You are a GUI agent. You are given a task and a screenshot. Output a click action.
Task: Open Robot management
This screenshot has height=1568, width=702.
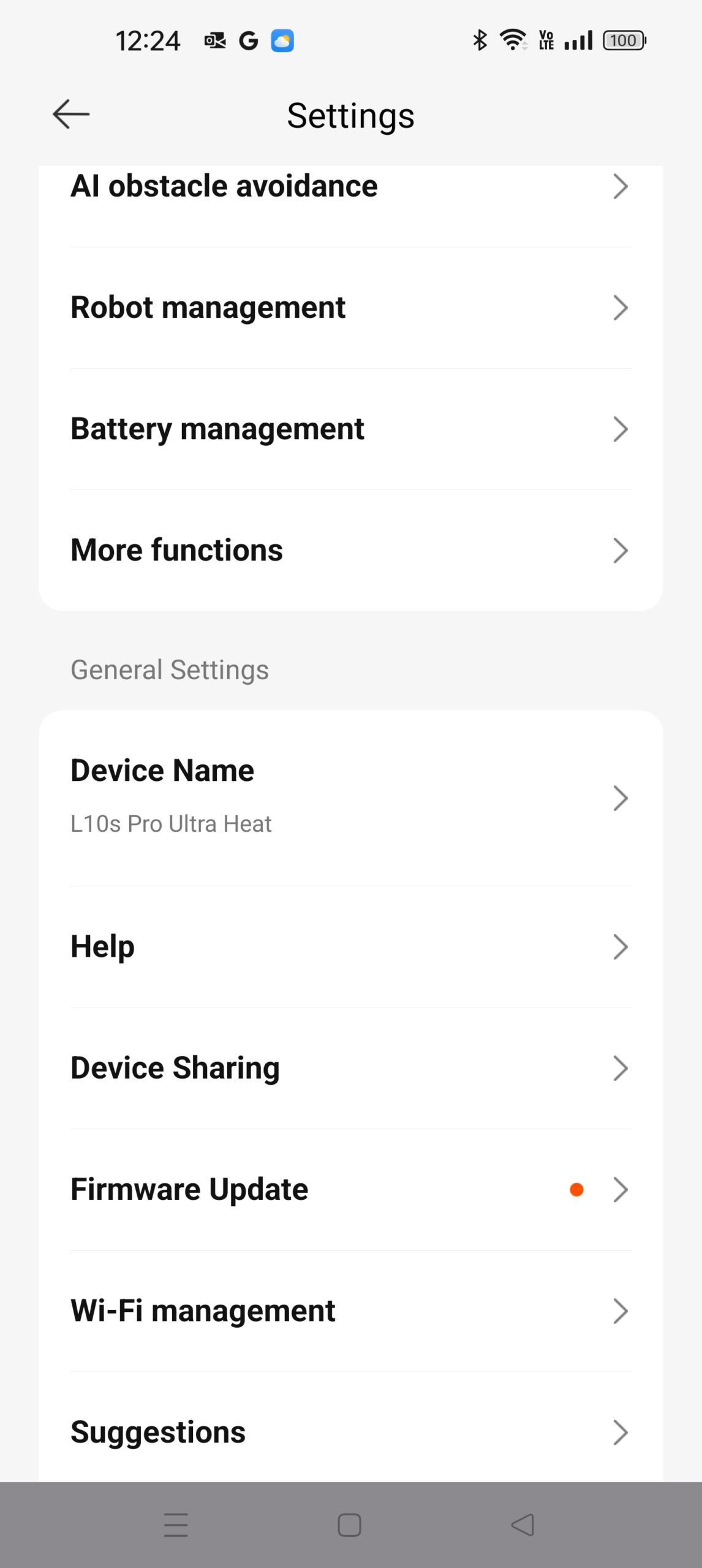(x=350, y=307)
